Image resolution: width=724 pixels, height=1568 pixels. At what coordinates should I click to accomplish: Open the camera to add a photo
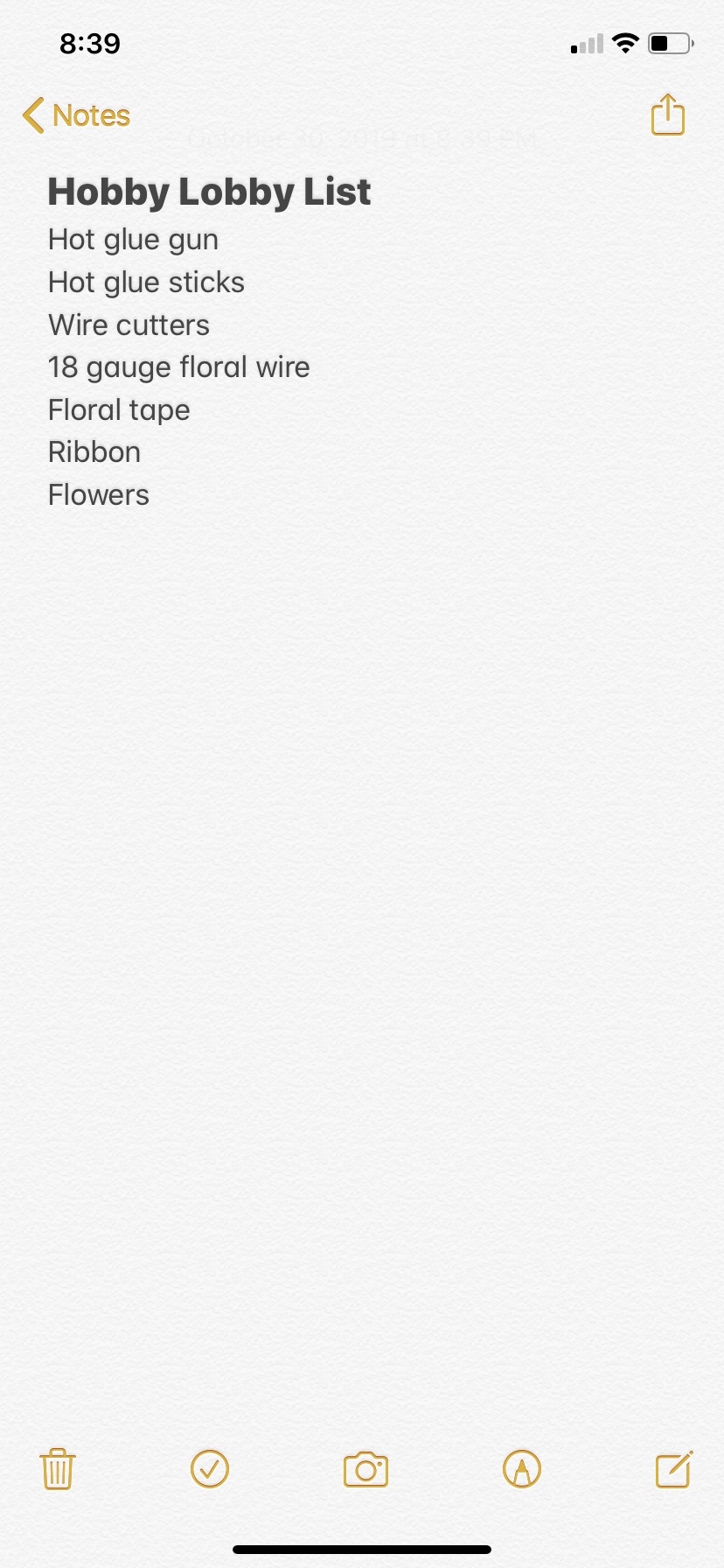365,1470
